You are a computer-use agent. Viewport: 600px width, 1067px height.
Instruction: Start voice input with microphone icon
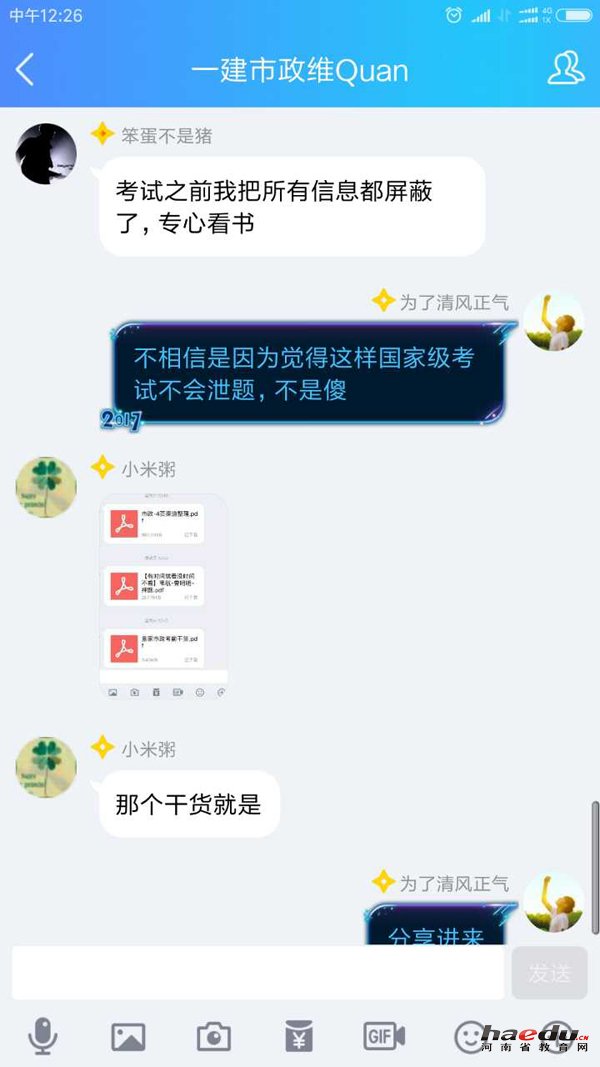coord(42,1036)
